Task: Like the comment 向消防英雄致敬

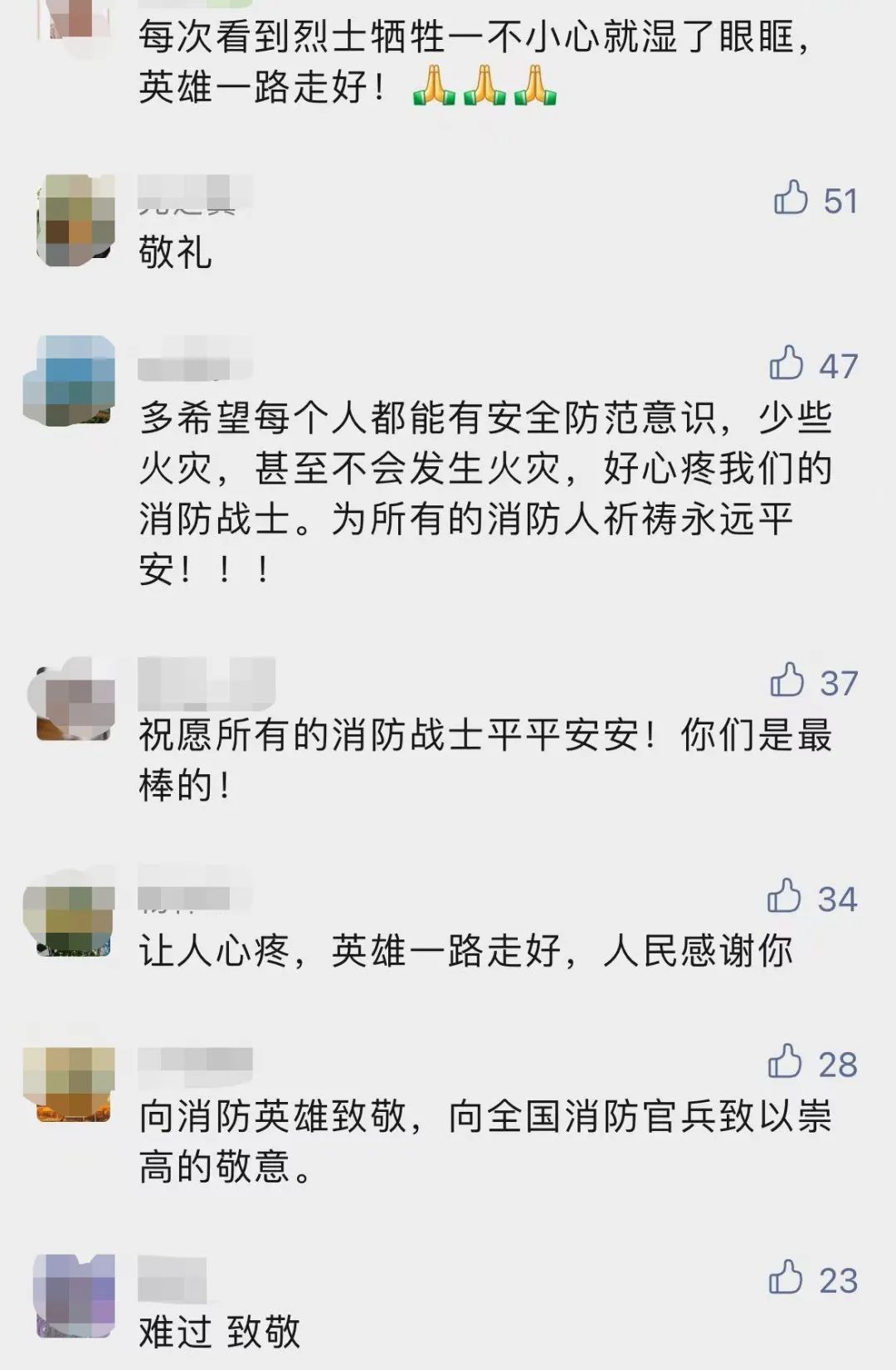Action: tap(785, 1062)
